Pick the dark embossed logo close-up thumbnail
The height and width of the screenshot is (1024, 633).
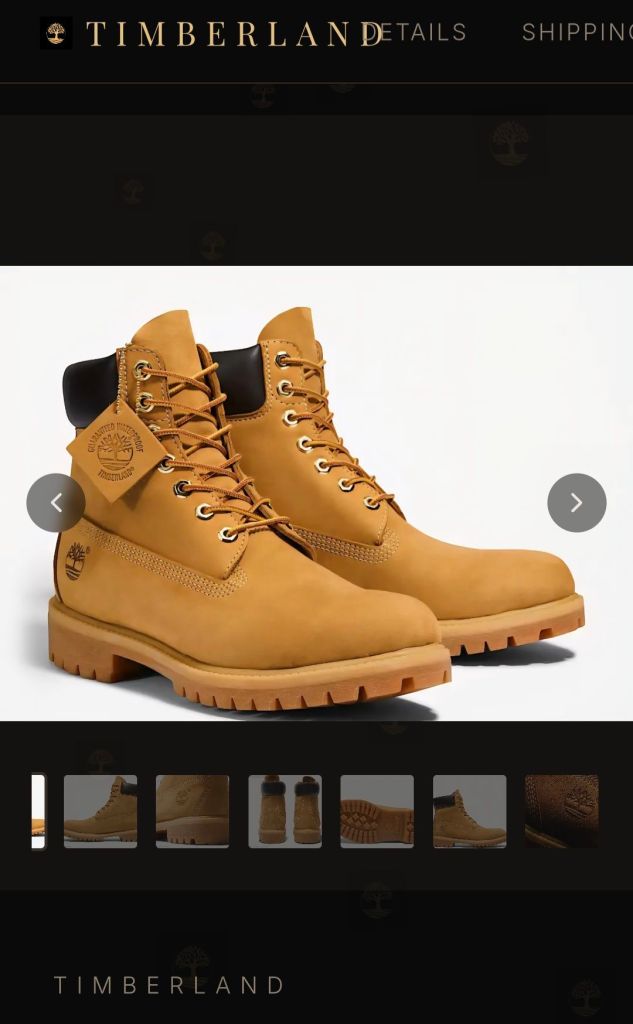tap(562, 811)
